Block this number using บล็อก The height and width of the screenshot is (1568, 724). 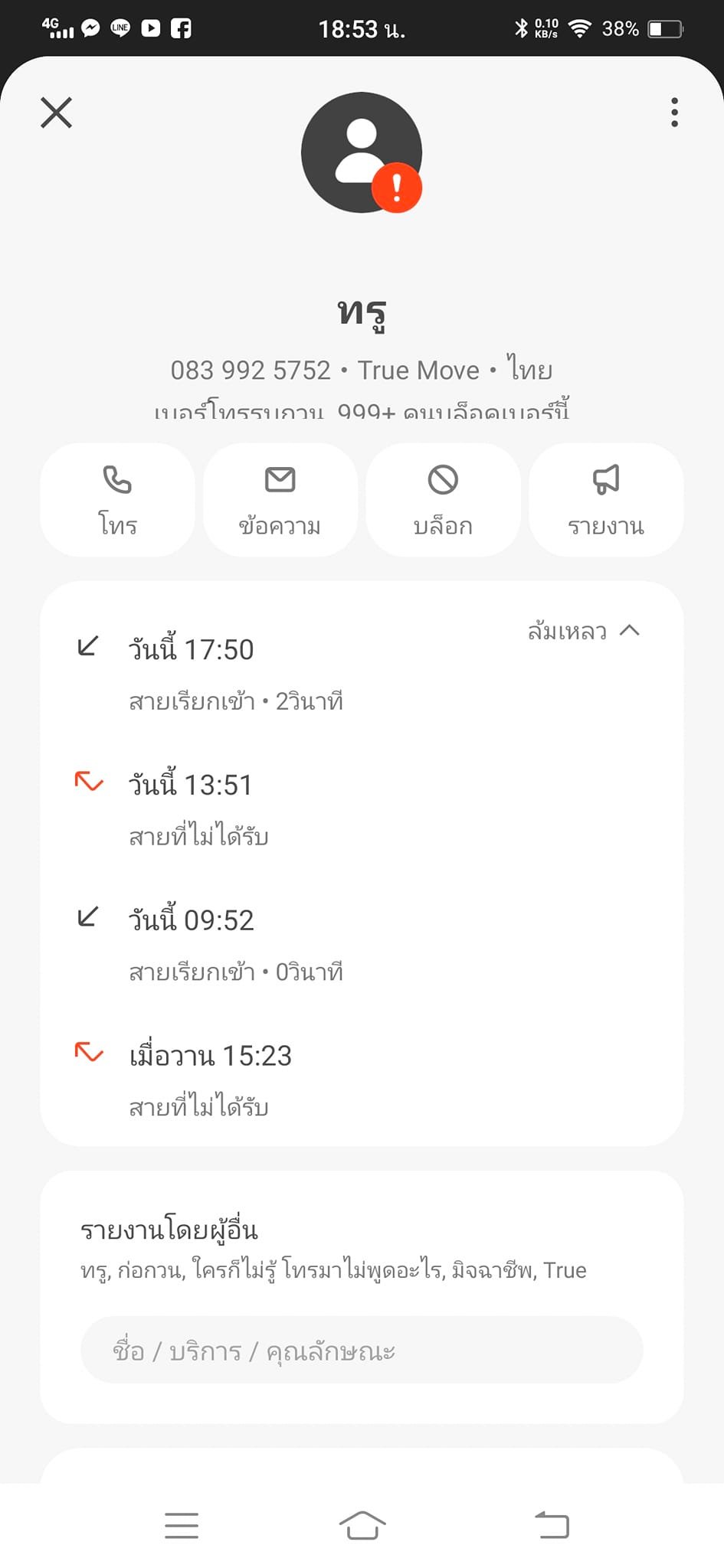[x=443, y=500]
